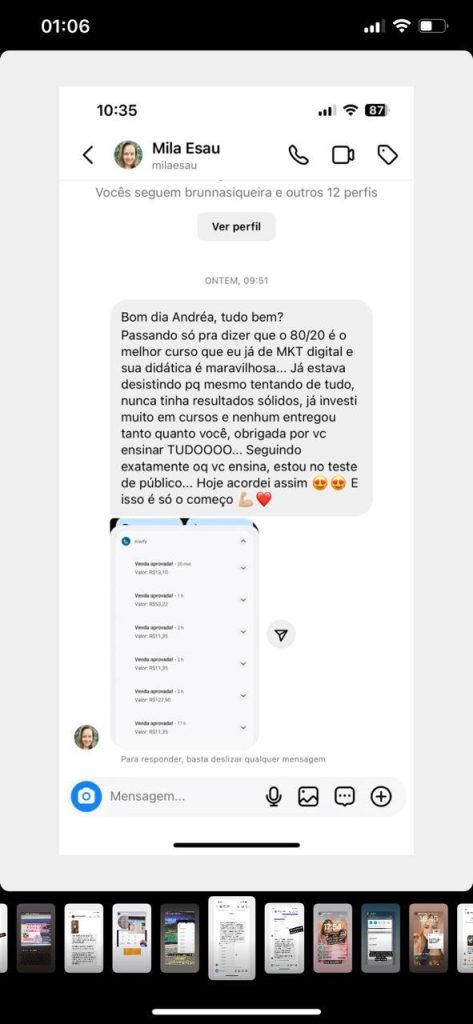The height and width of the screenshot is (1024, 473).
Task: Select the enlarged current thumbnail in the strip
Action: pos(232,938)
